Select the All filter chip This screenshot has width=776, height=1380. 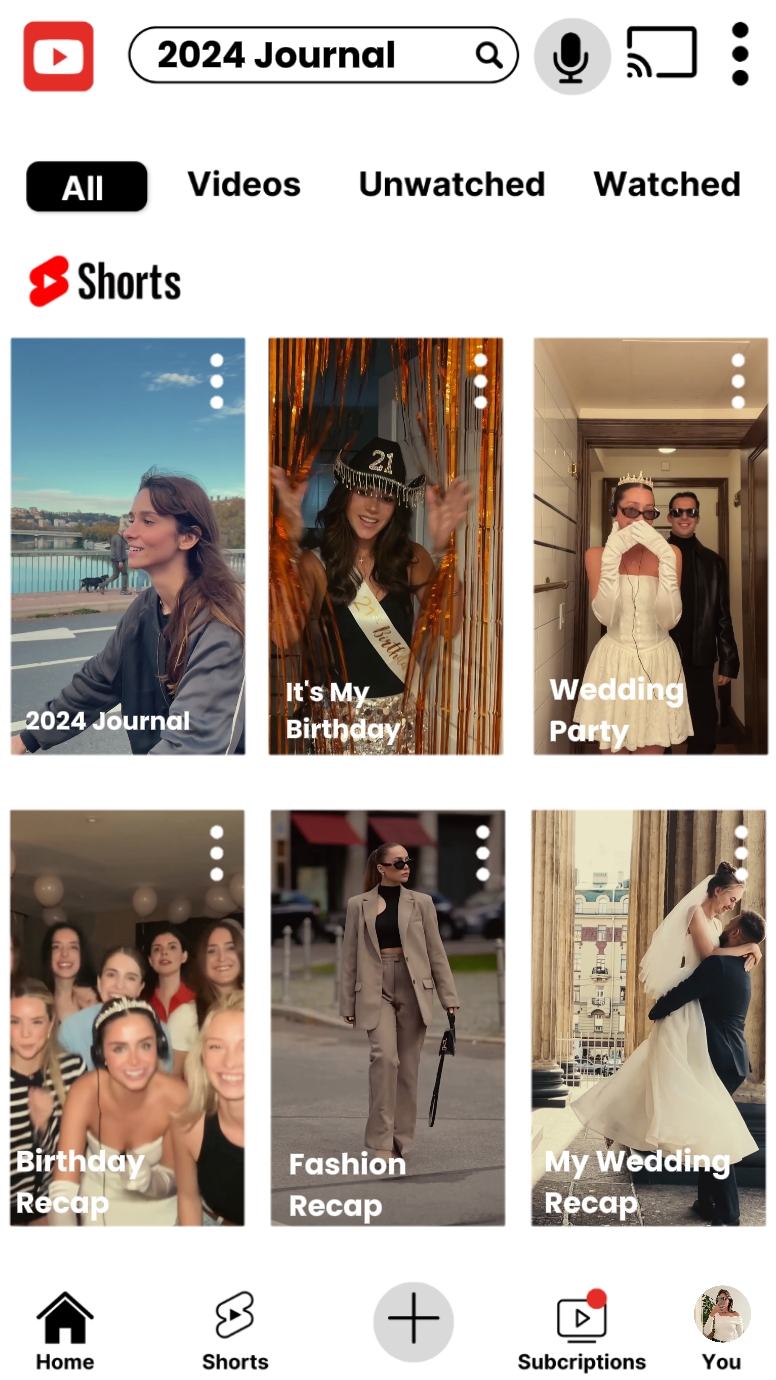click(x=86, y=187)
